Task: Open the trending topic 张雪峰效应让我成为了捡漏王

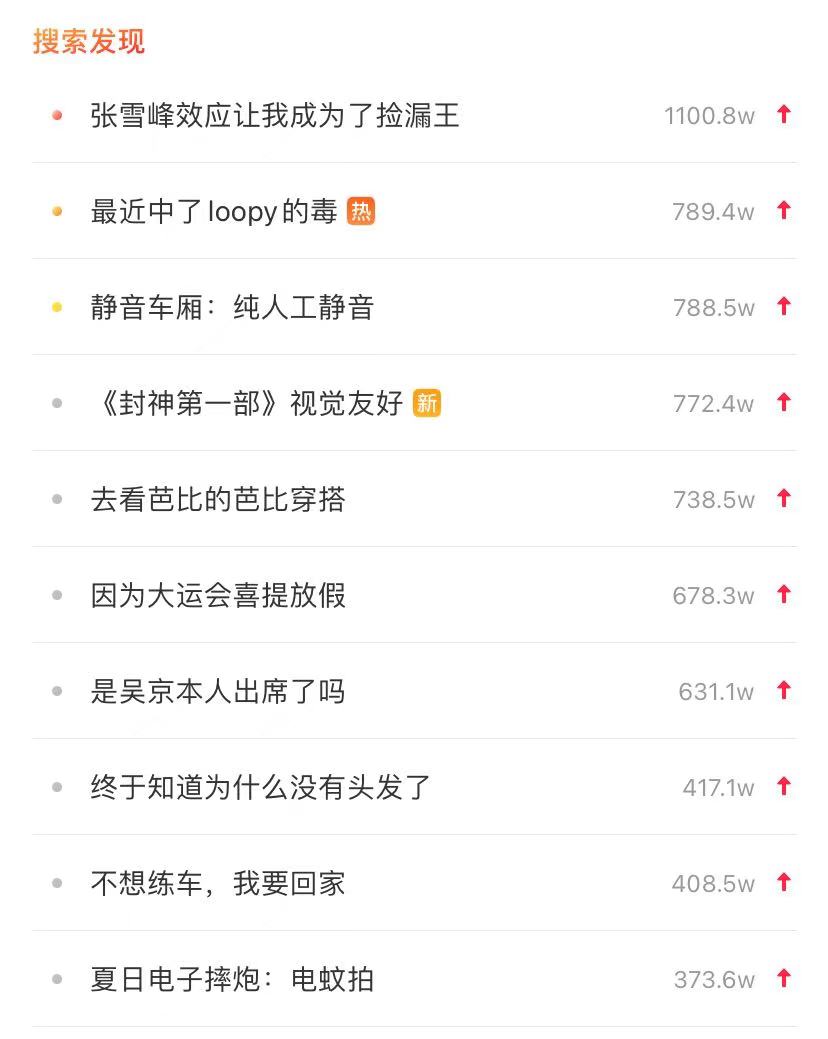Action: (x=275, y=116)
